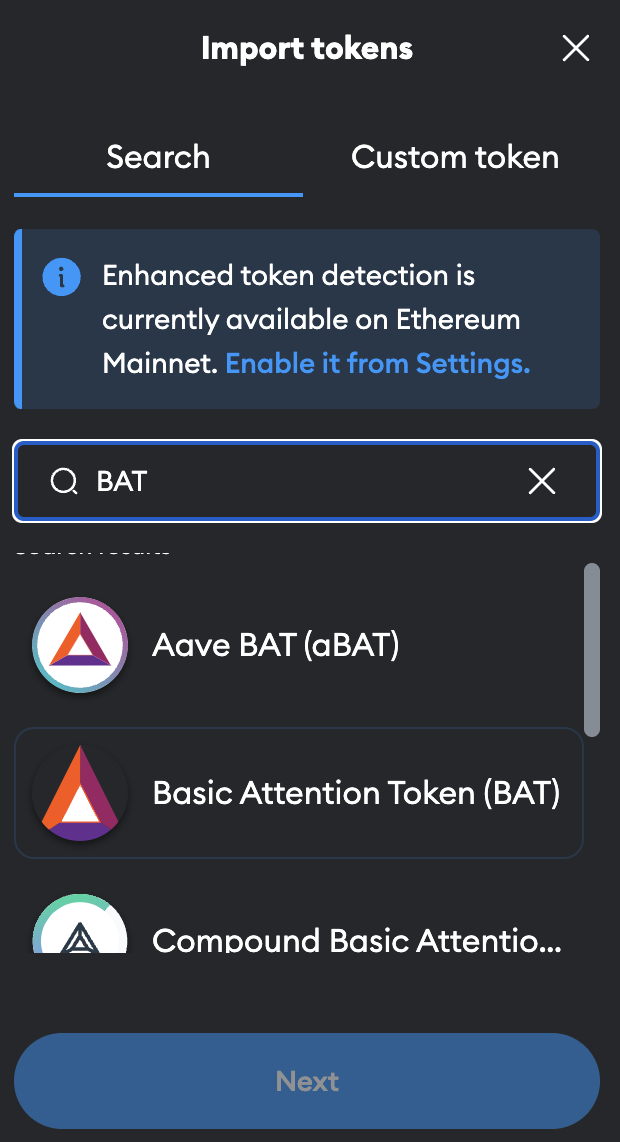Open the Enable it from Settings link

(377, 363)
